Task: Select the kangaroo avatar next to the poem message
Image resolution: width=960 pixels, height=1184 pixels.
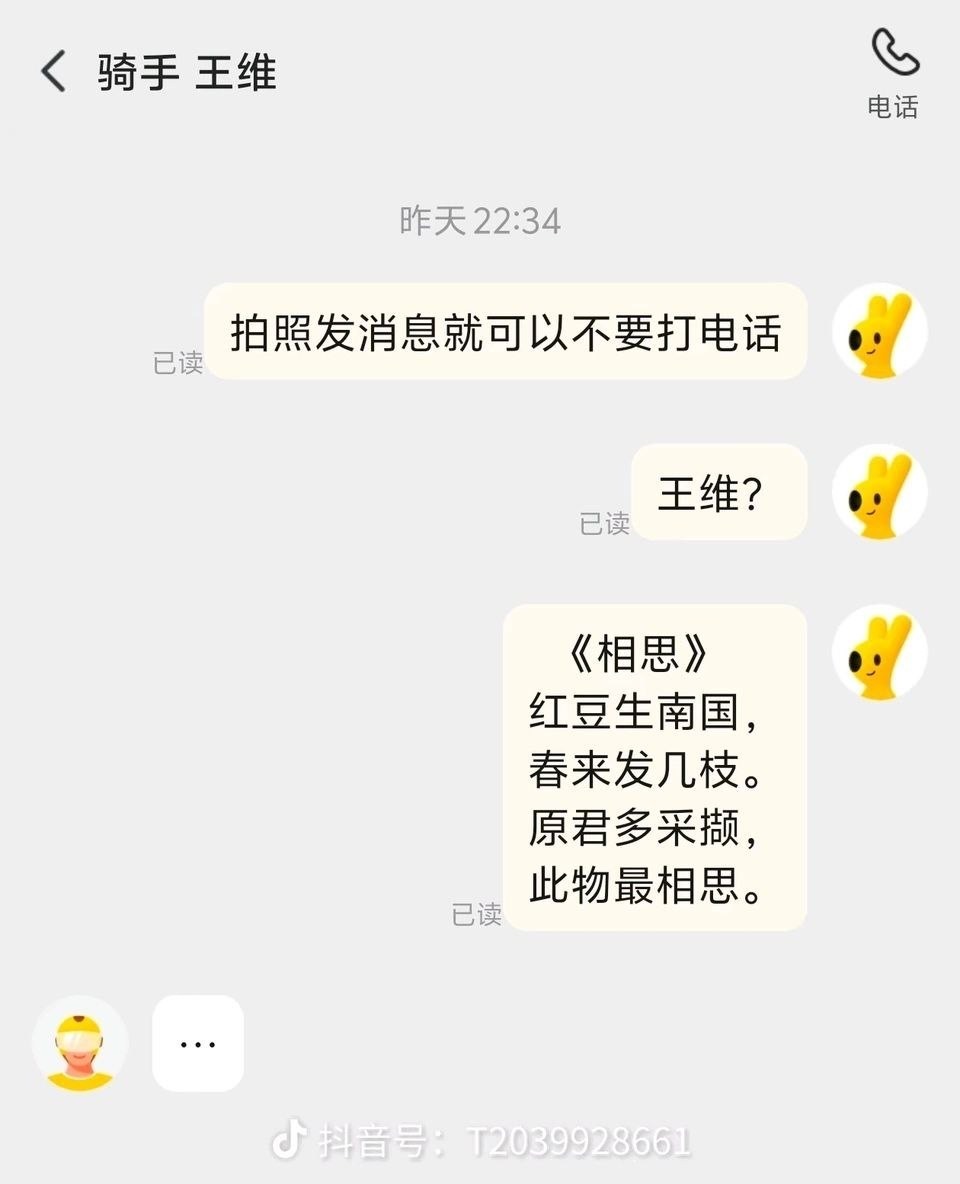Action: tap(879, 652)
